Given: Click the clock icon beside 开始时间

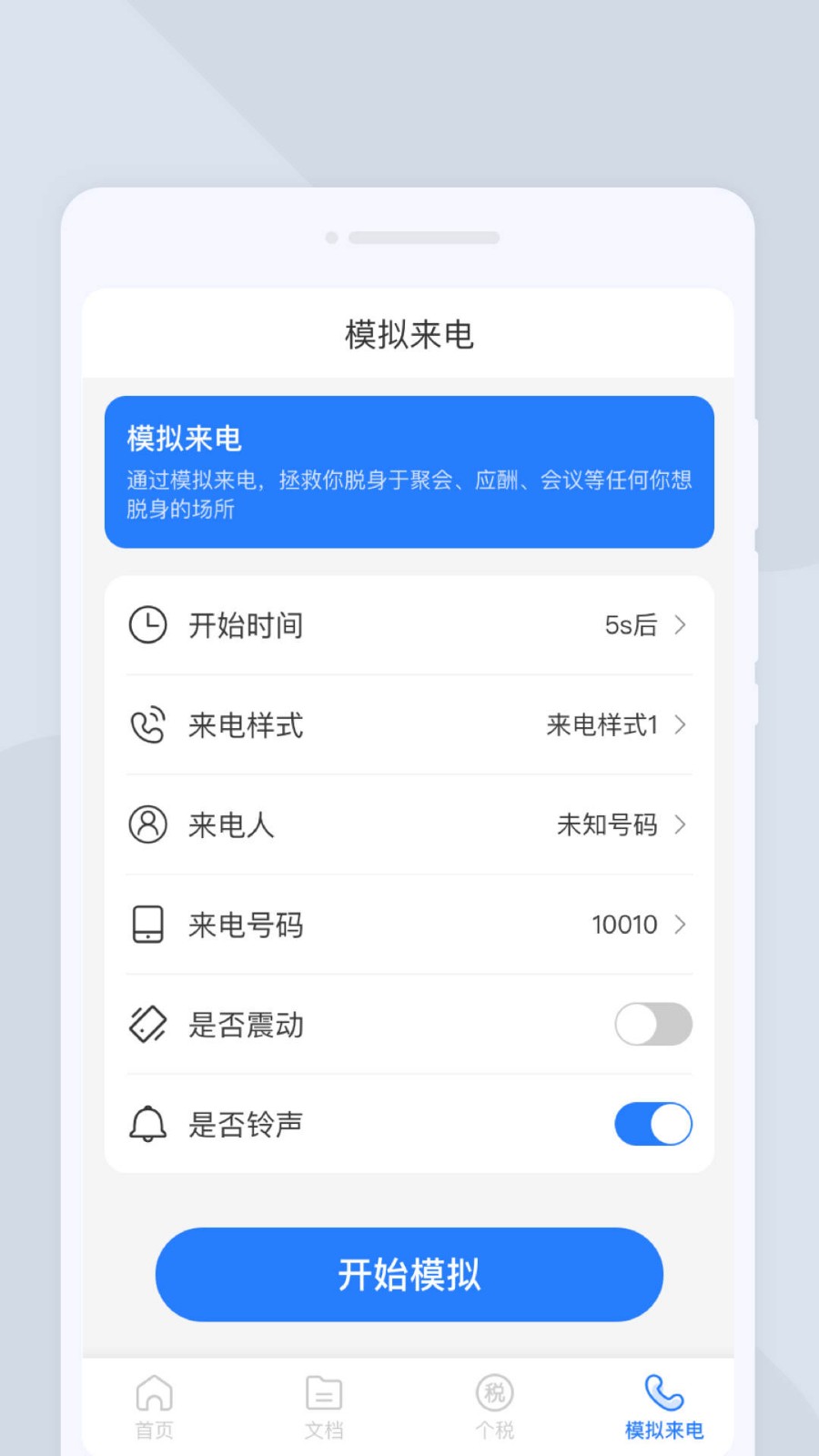Looking at the screenshot, I should point(147,625).
